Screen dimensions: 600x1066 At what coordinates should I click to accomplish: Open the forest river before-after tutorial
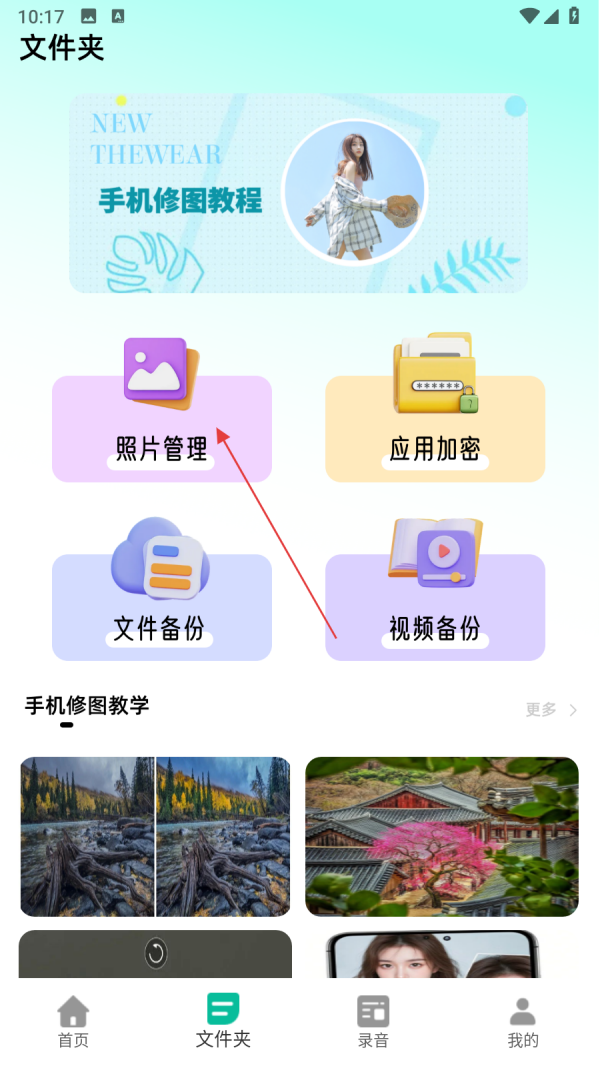point(155,836)
